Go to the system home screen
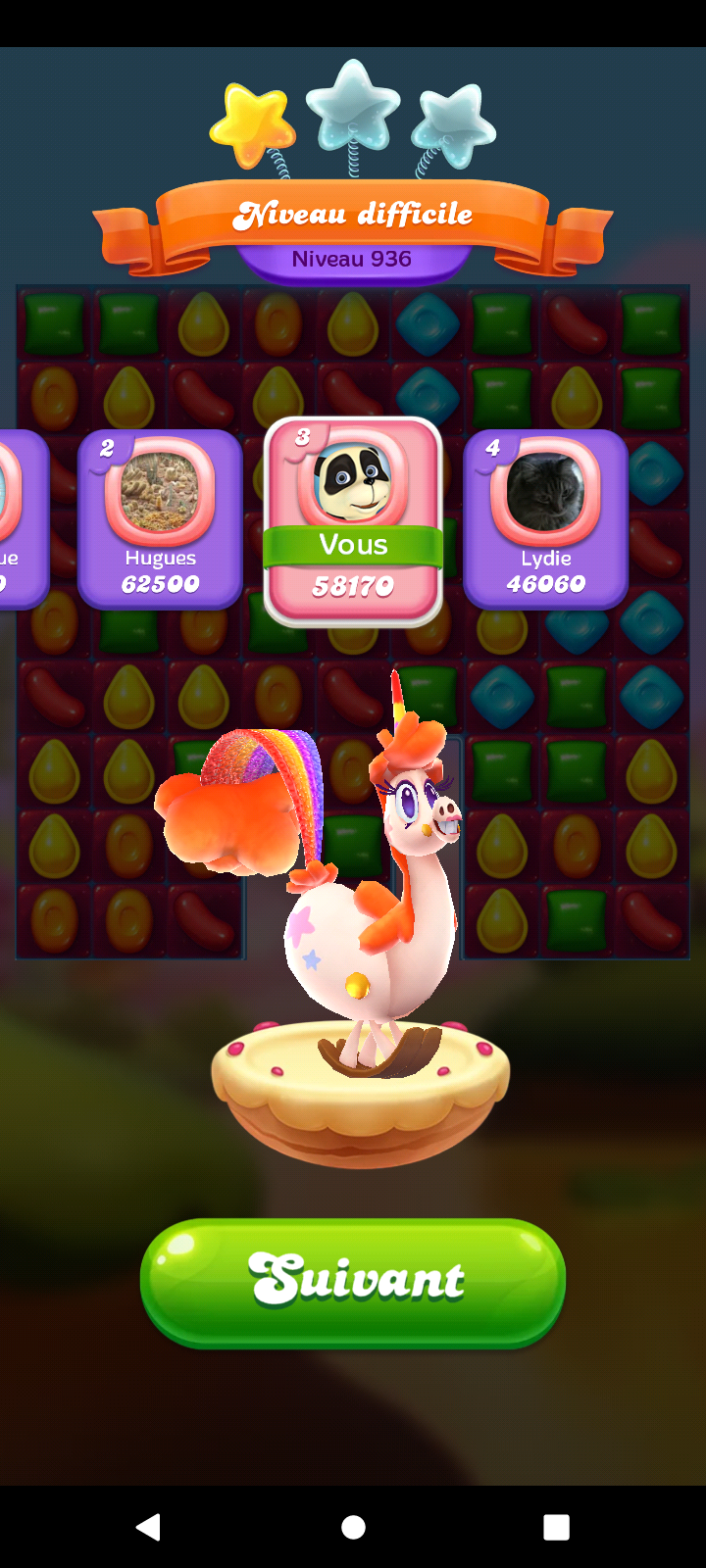This screenshot has width=706, height=1568. pyautogui.click(x=353, y=1526)
